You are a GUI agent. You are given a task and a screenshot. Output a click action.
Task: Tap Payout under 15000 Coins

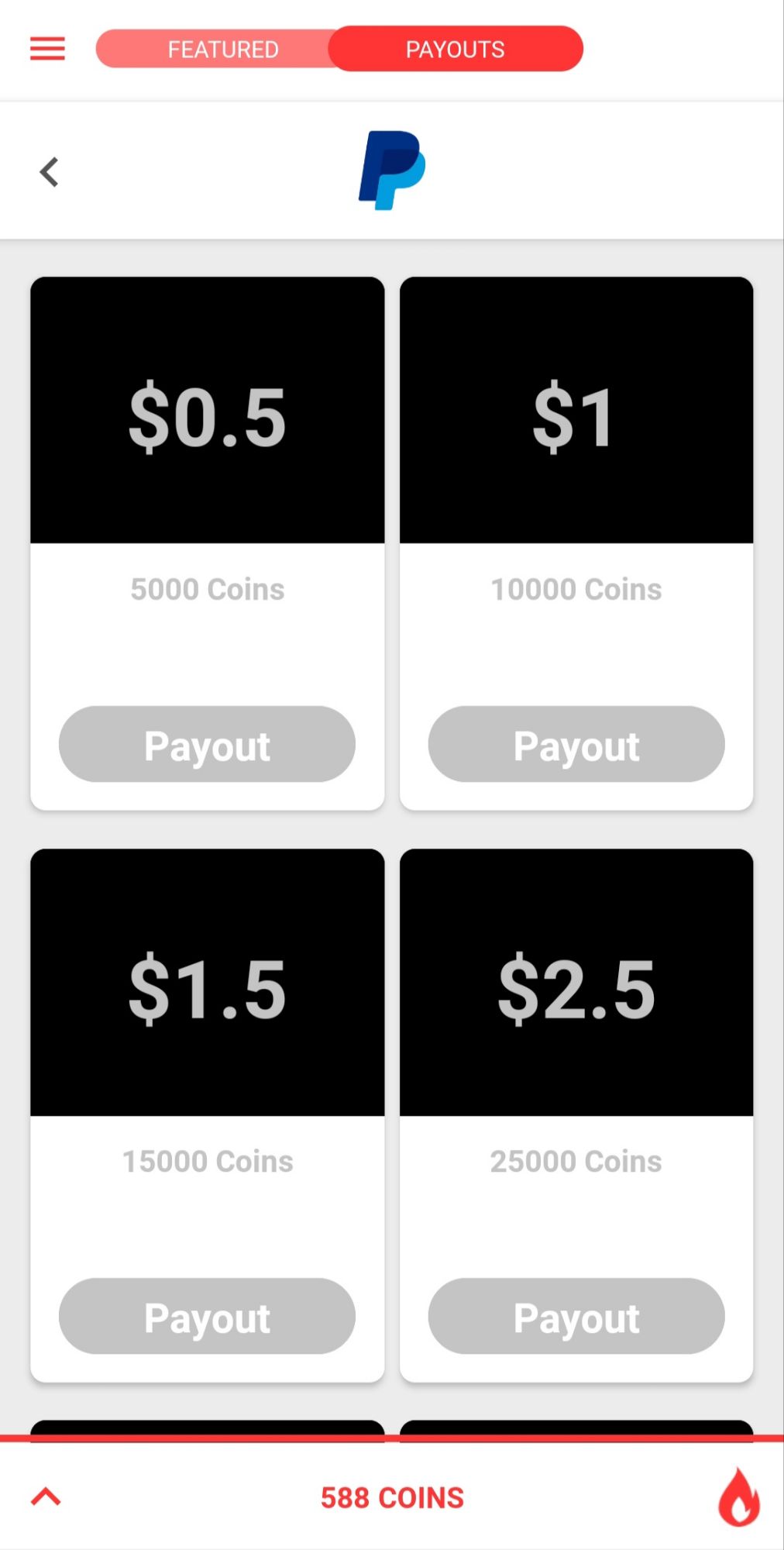(207, 1315)
